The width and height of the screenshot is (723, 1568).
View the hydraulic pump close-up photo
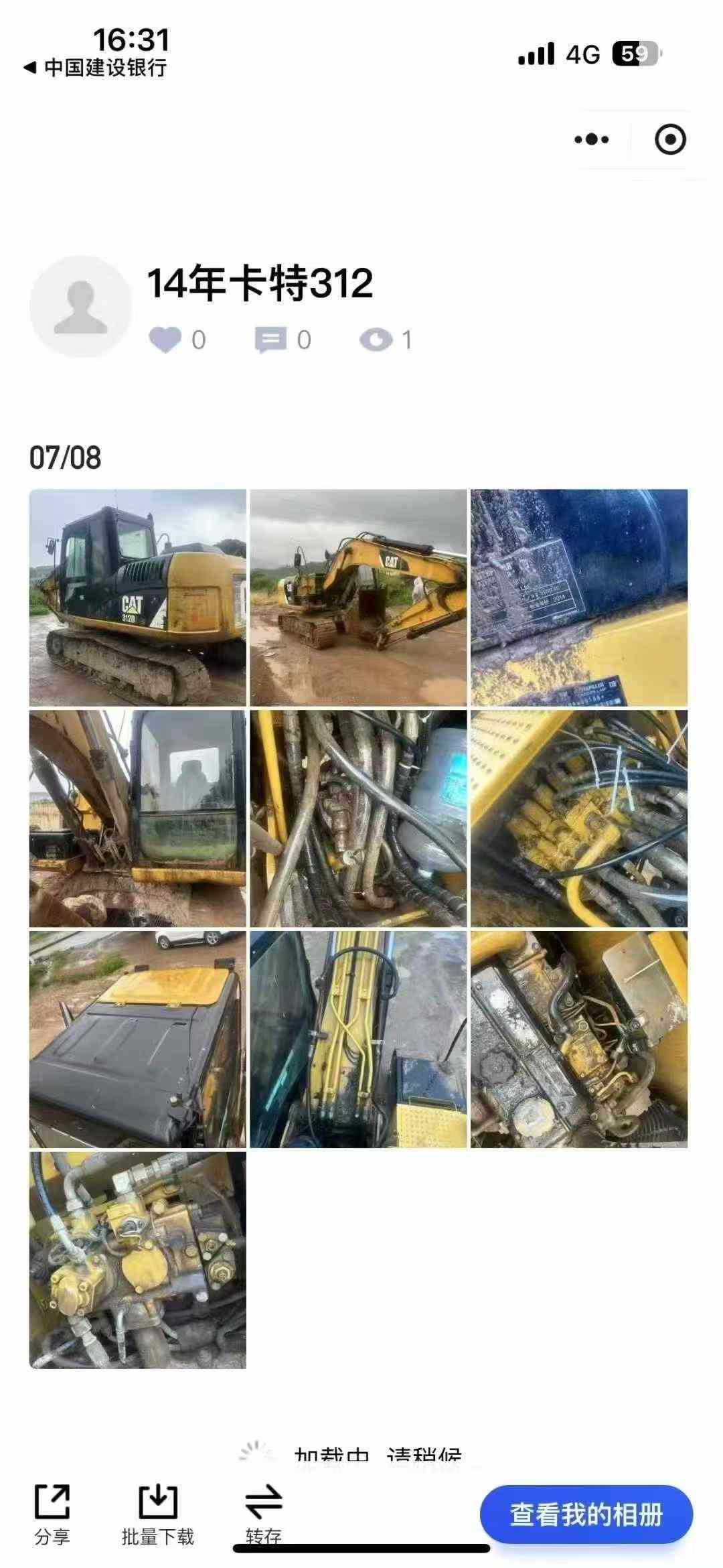[137, 1261]
